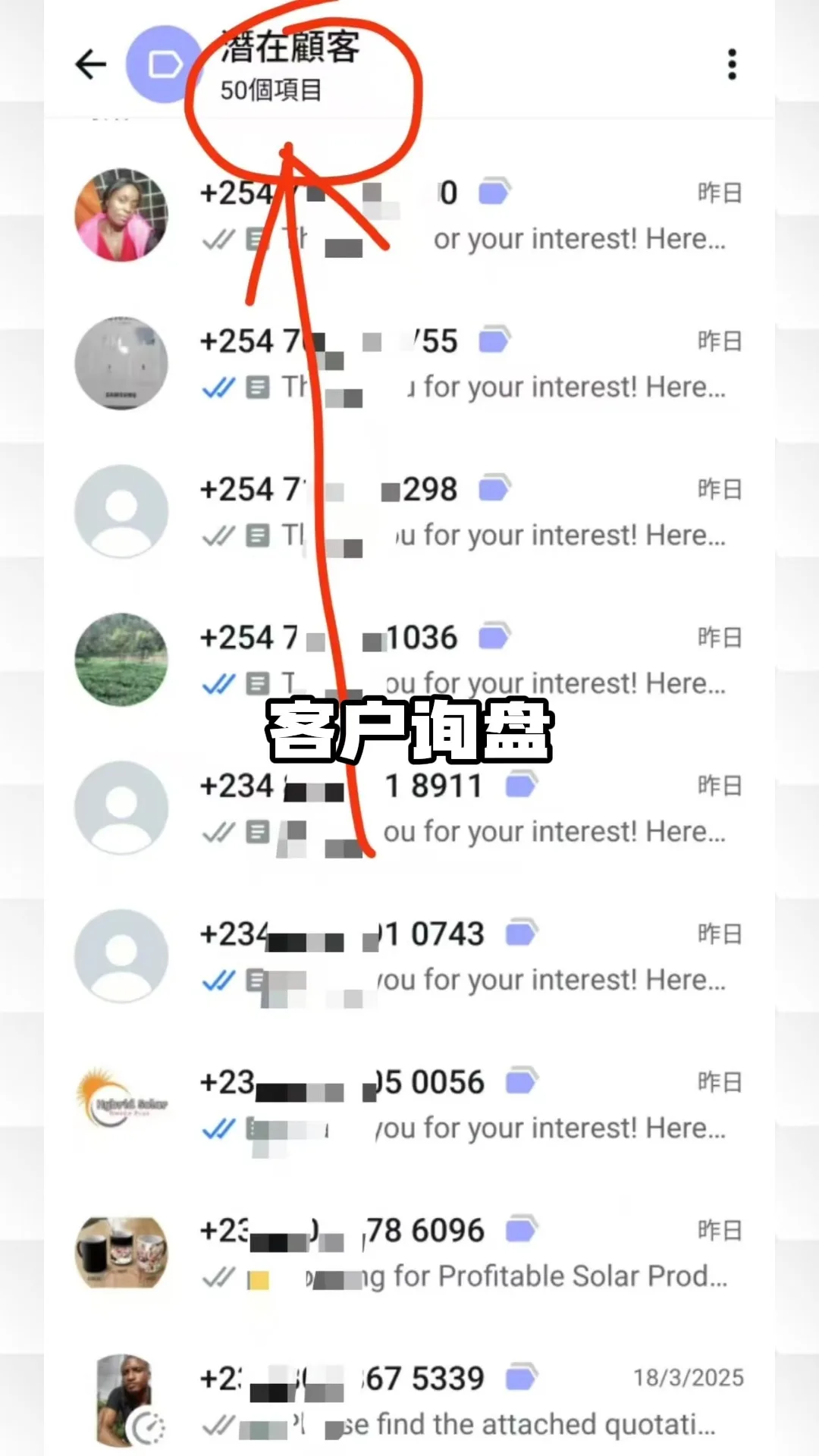Open the three-dot overflow menu

point(732,64)
